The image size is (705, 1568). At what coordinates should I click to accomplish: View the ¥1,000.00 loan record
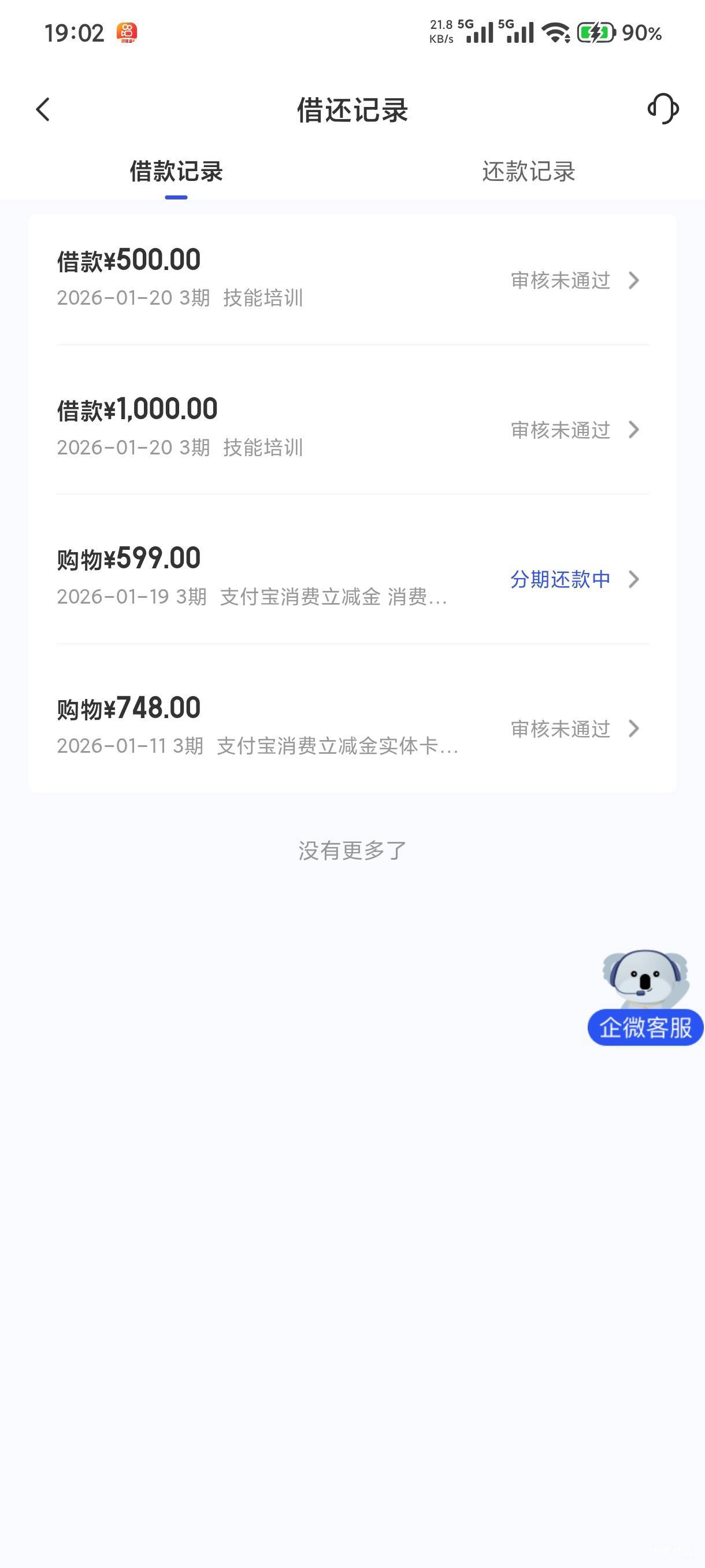click(x=352, y=428)
